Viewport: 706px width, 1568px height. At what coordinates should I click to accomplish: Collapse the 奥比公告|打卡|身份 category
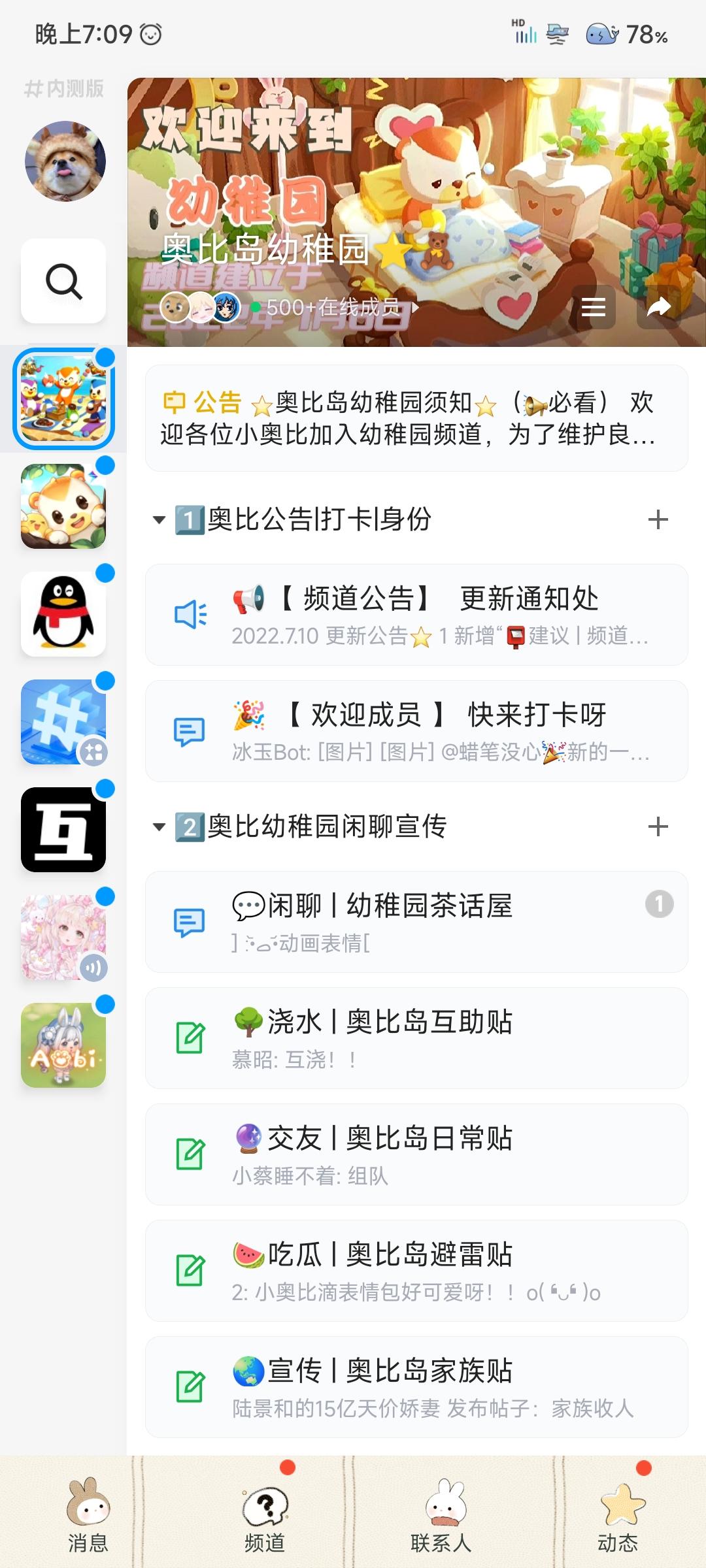click(x=157, y=521)
